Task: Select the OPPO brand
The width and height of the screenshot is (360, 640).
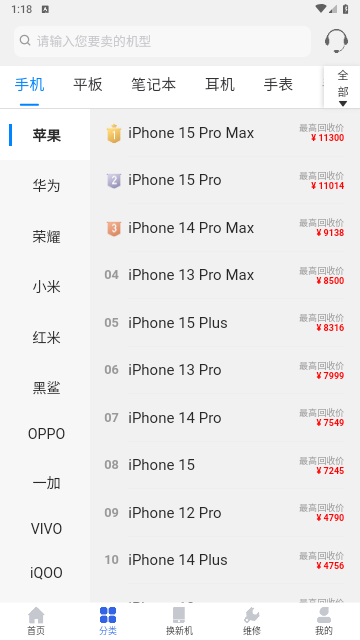Action: 46,433
